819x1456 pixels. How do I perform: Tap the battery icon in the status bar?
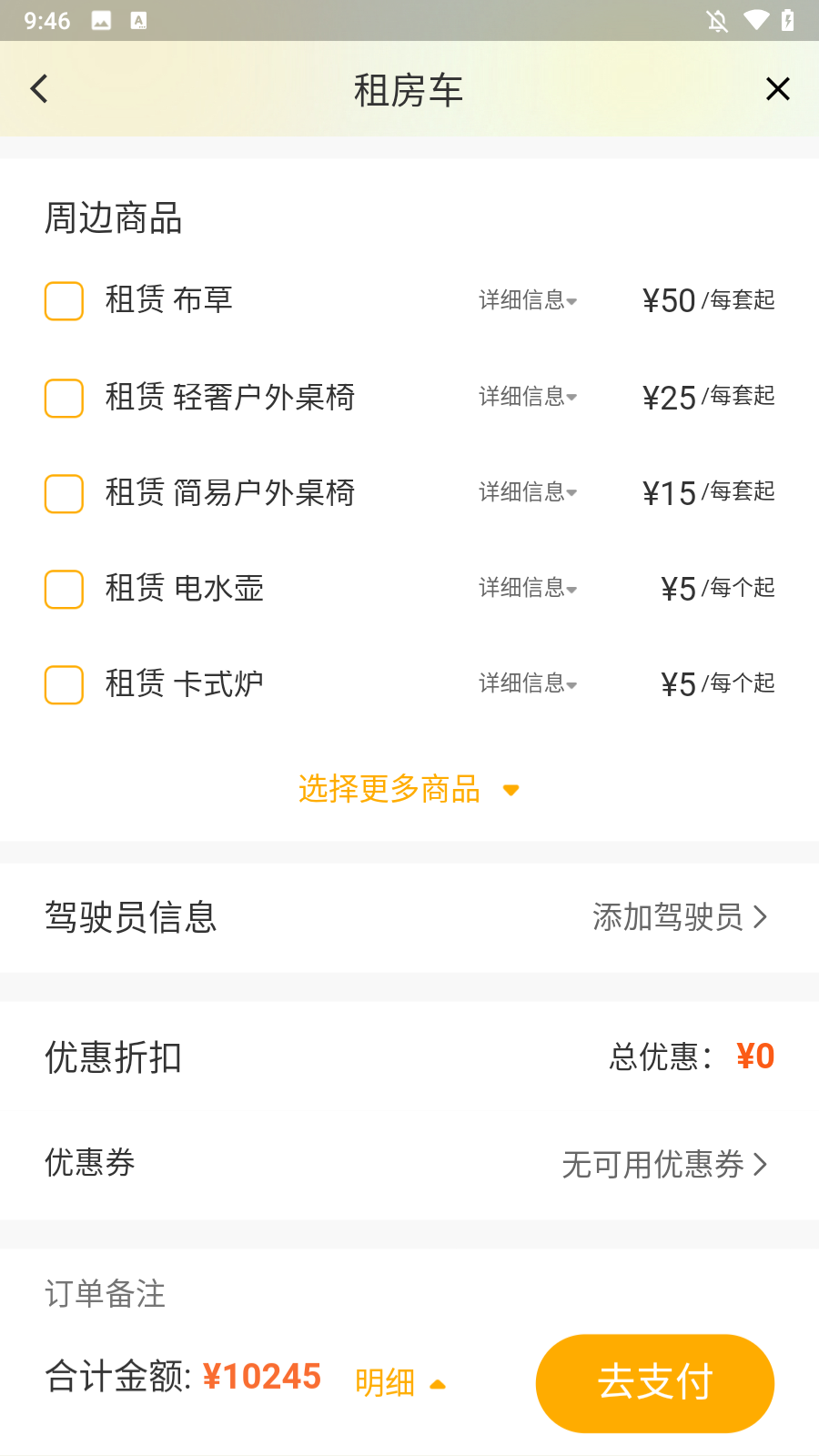pyautogui.click(x=790, y=20)
